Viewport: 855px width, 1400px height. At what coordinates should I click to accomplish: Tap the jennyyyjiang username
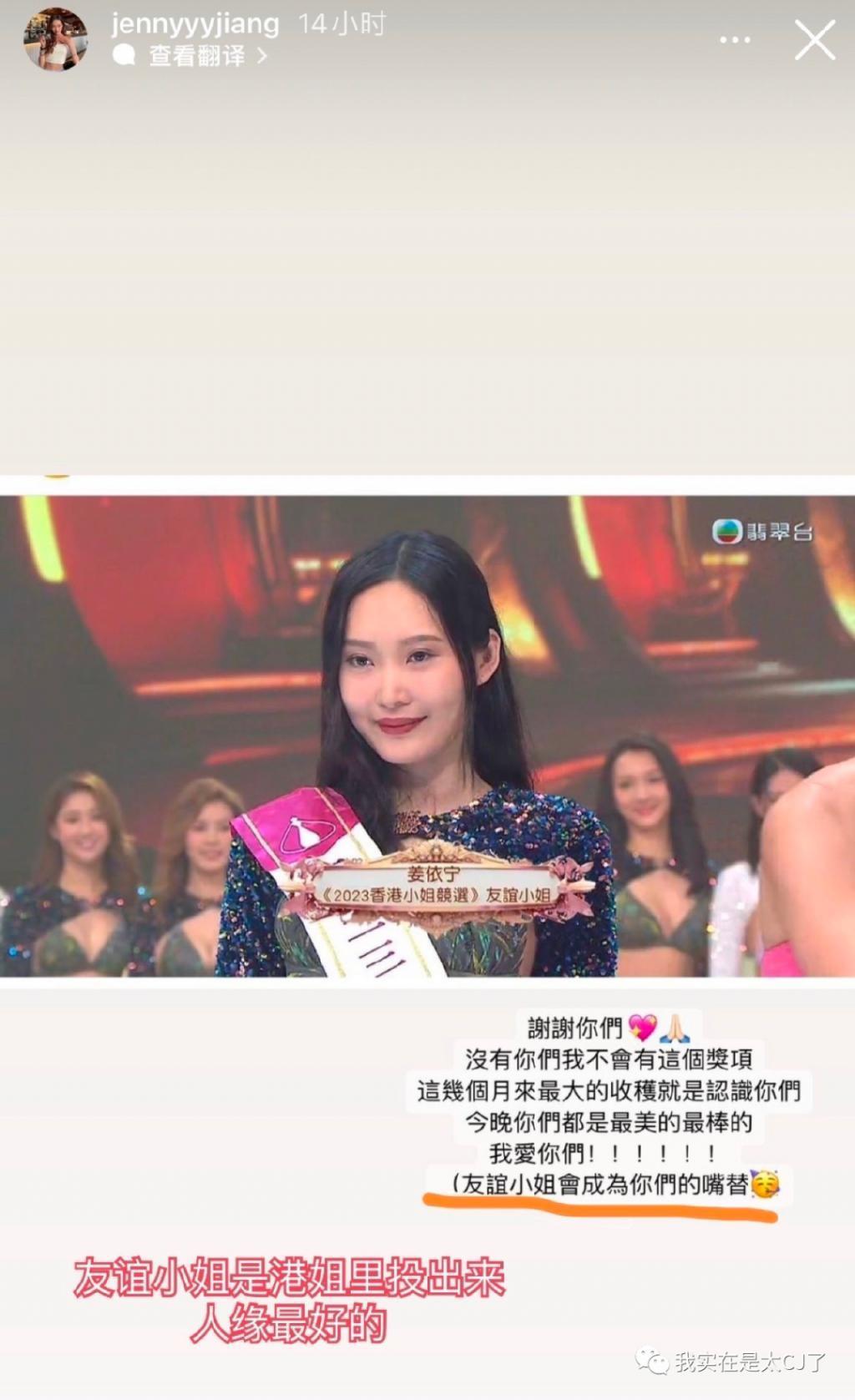(x=195, y=23)
